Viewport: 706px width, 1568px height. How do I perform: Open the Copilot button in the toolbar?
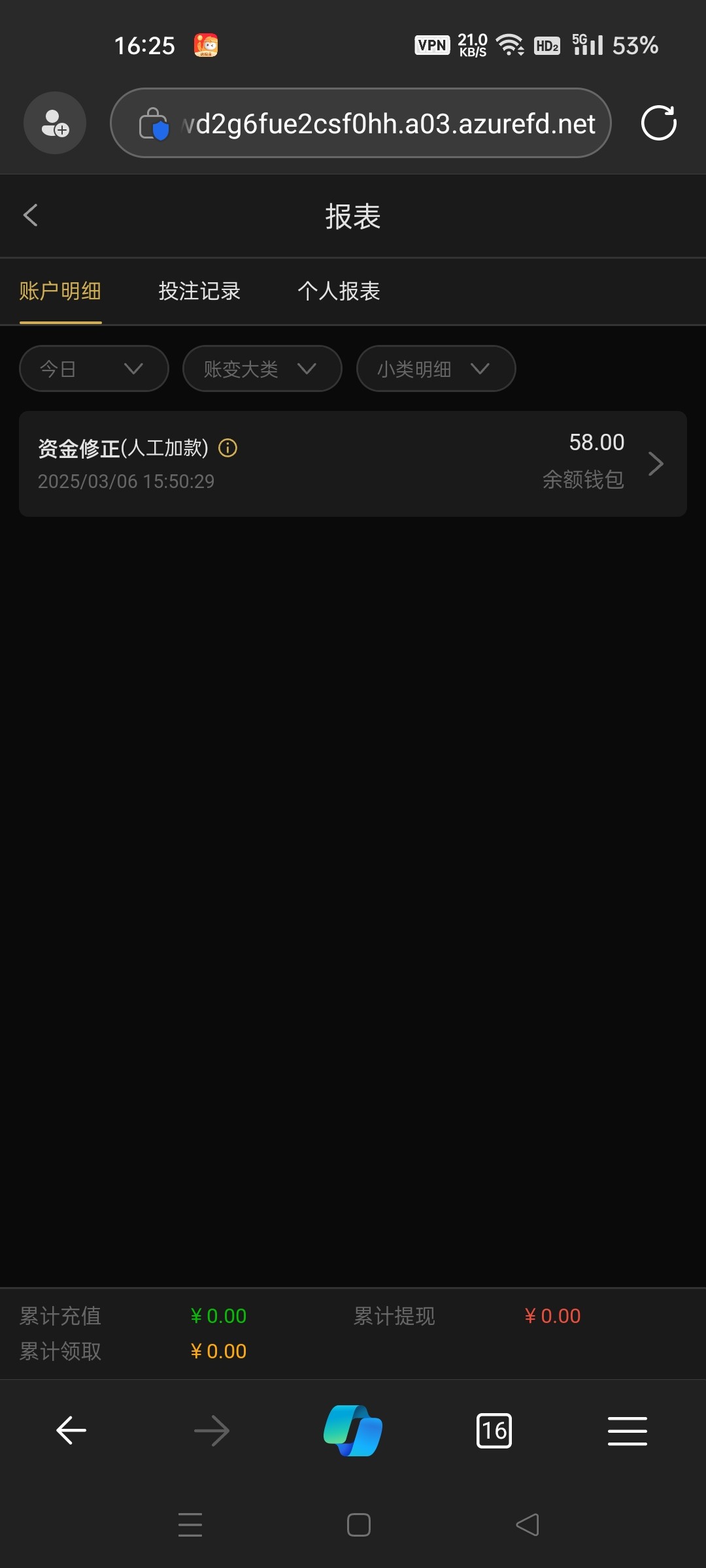(353, 1431)
